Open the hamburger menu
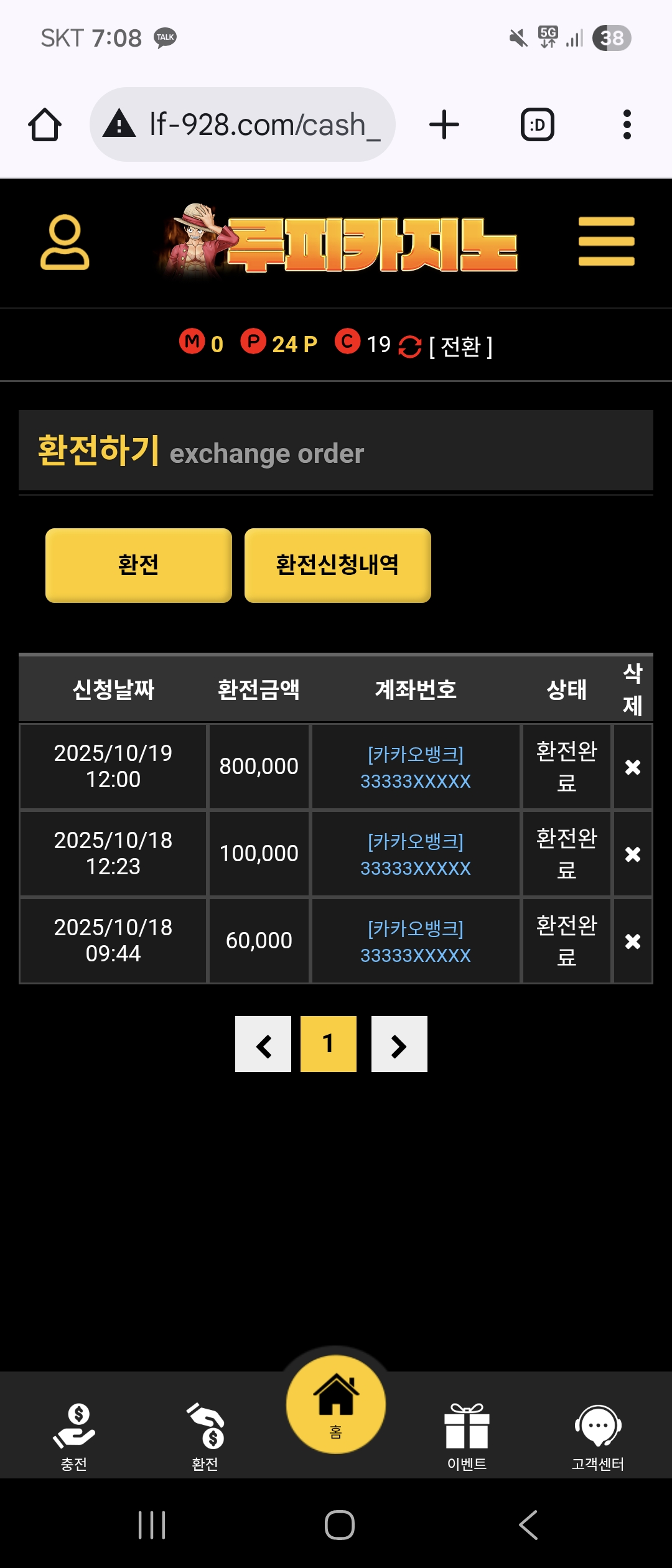Image resolution: width=672 pixels, height=1568 pixels. pyautogui.click(x=606, y=241)
